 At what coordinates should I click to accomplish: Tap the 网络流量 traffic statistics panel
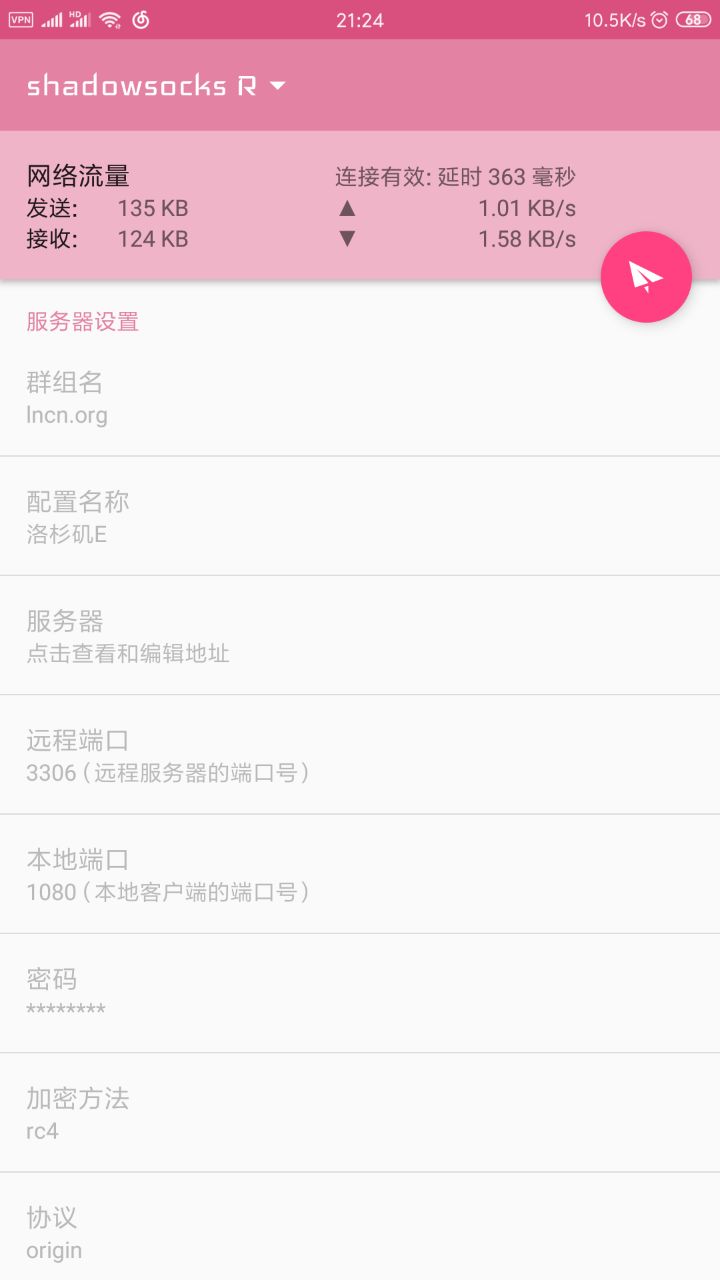[300, 207]
